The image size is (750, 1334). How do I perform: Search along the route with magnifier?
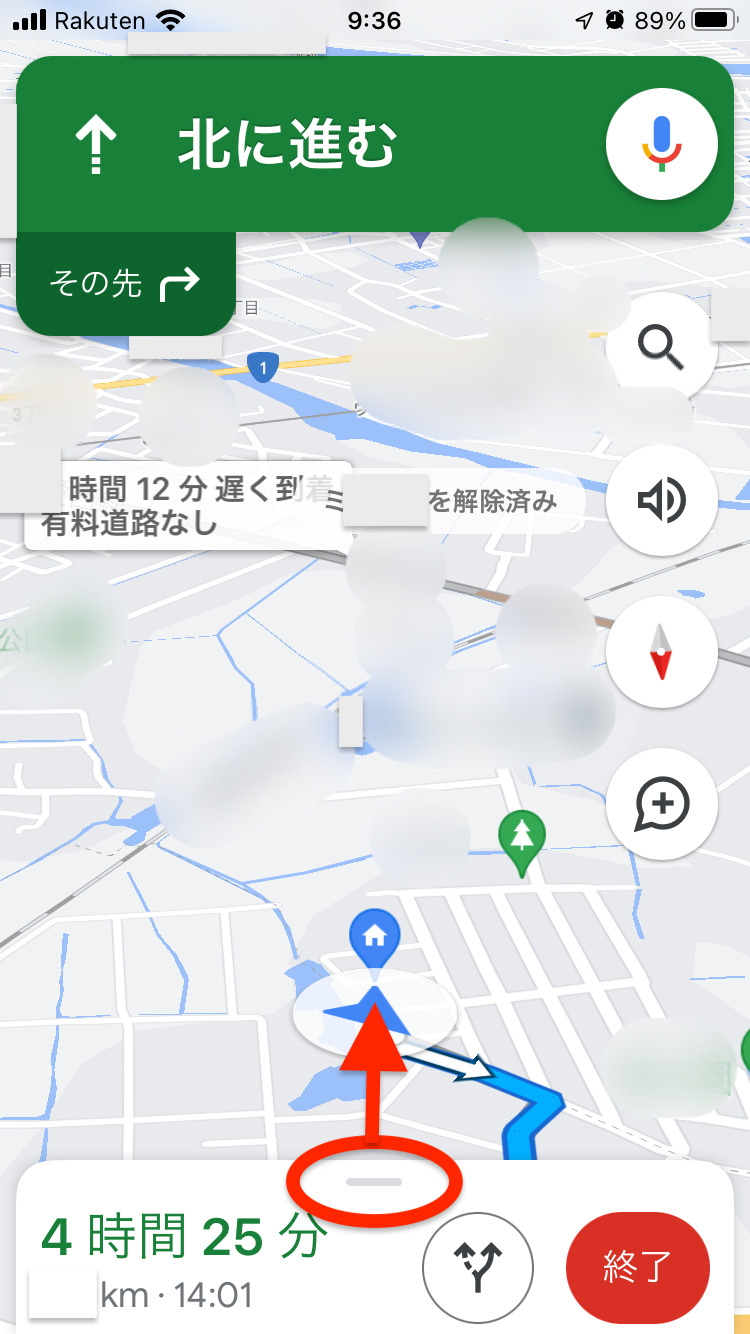click(661, 348)
